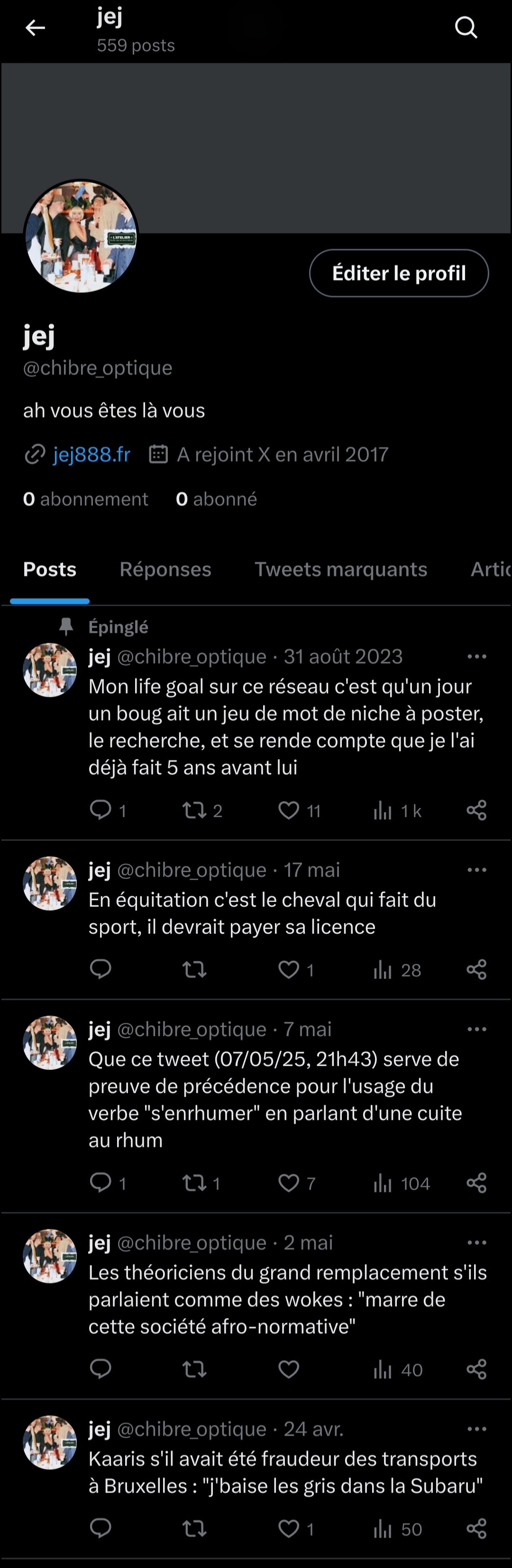Like the s'enrhumer tweet from 7 mai
This screenshot has height=1568, width=512.
pyautogui.click(x=289, y=1183)
